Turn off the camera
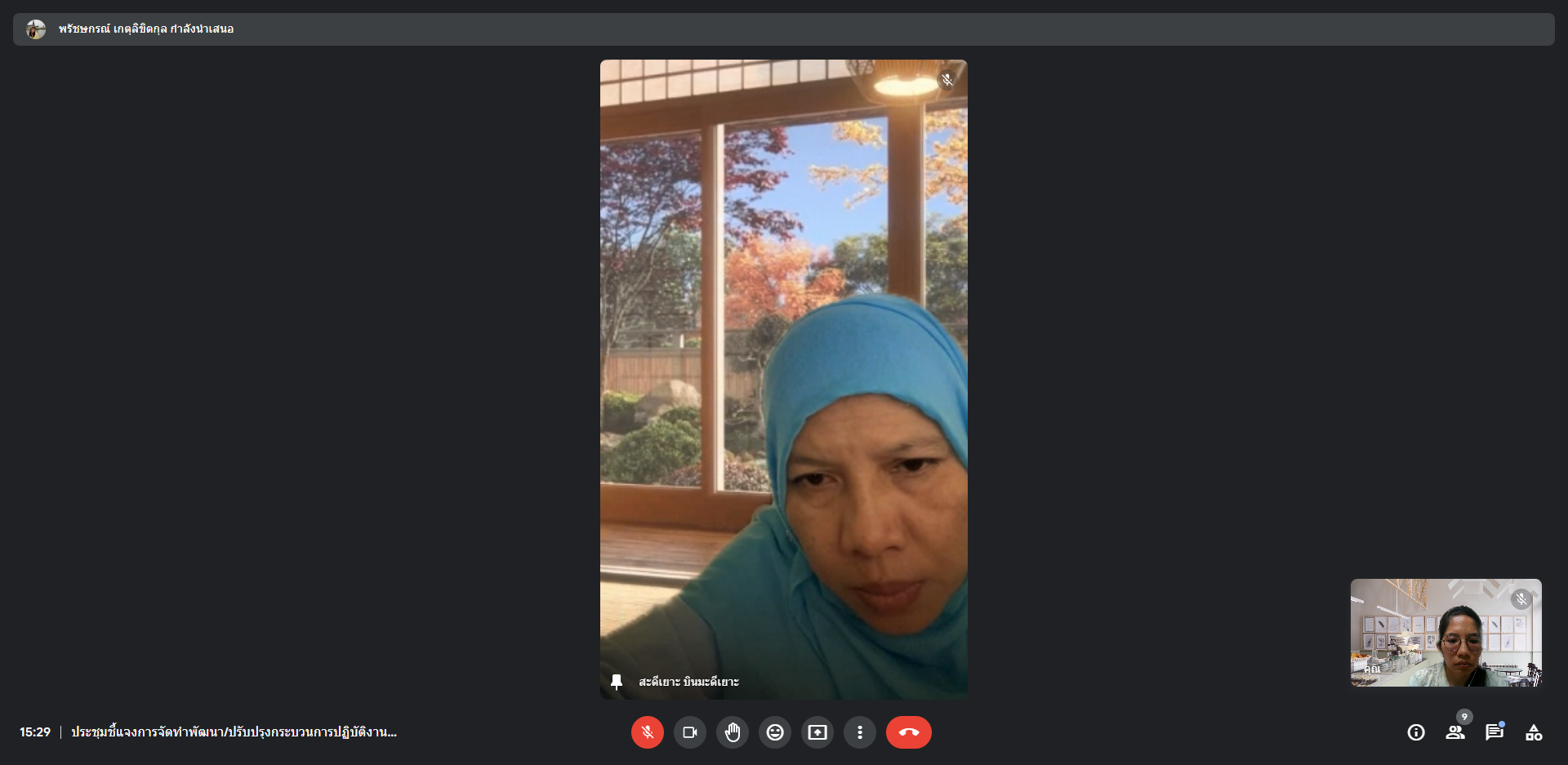Image resolution: width=1568 pixels, height=765 pixels. (690, 732)
